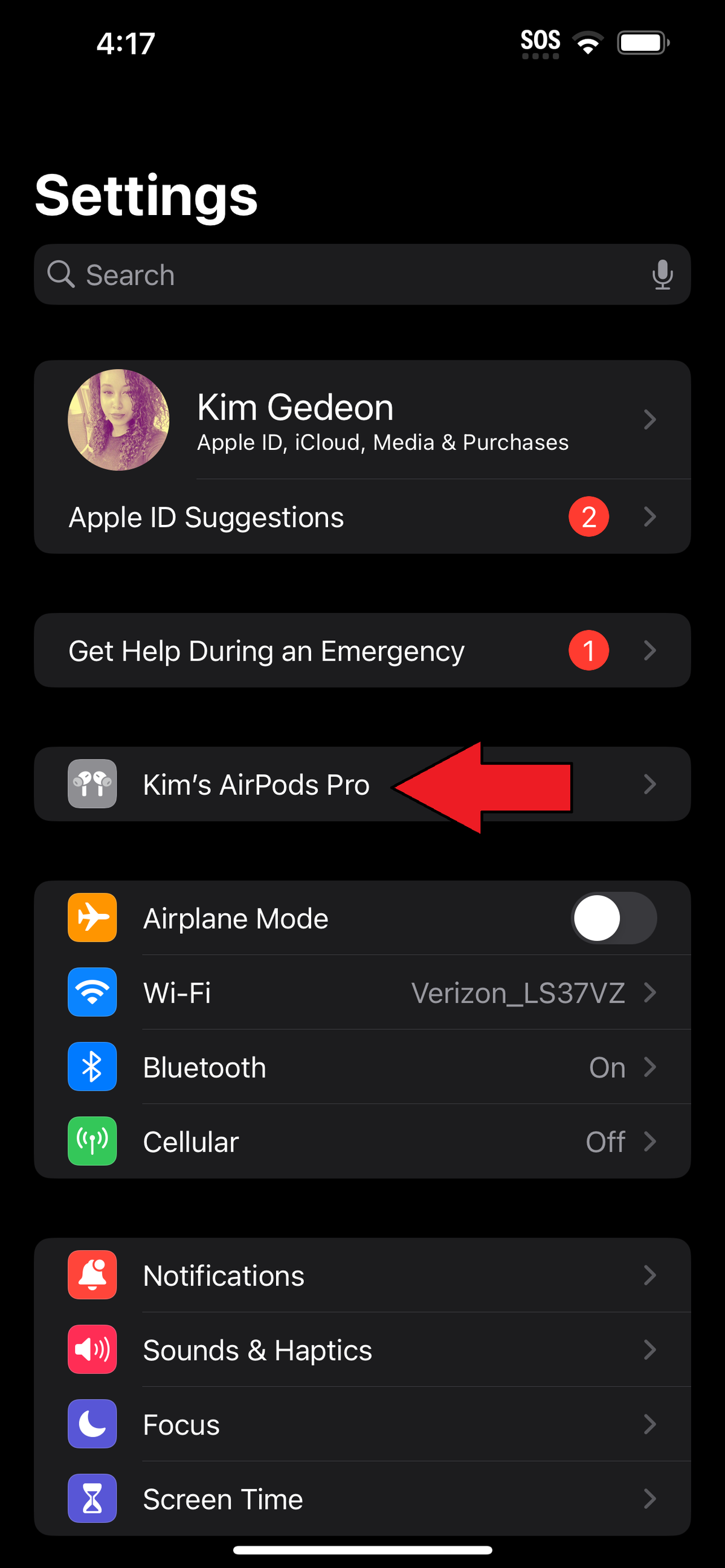Open the Cellular antenna icon
The height and width of the screenshot is (1568, 725).
pyautogui.click(x=92, y=1142)
